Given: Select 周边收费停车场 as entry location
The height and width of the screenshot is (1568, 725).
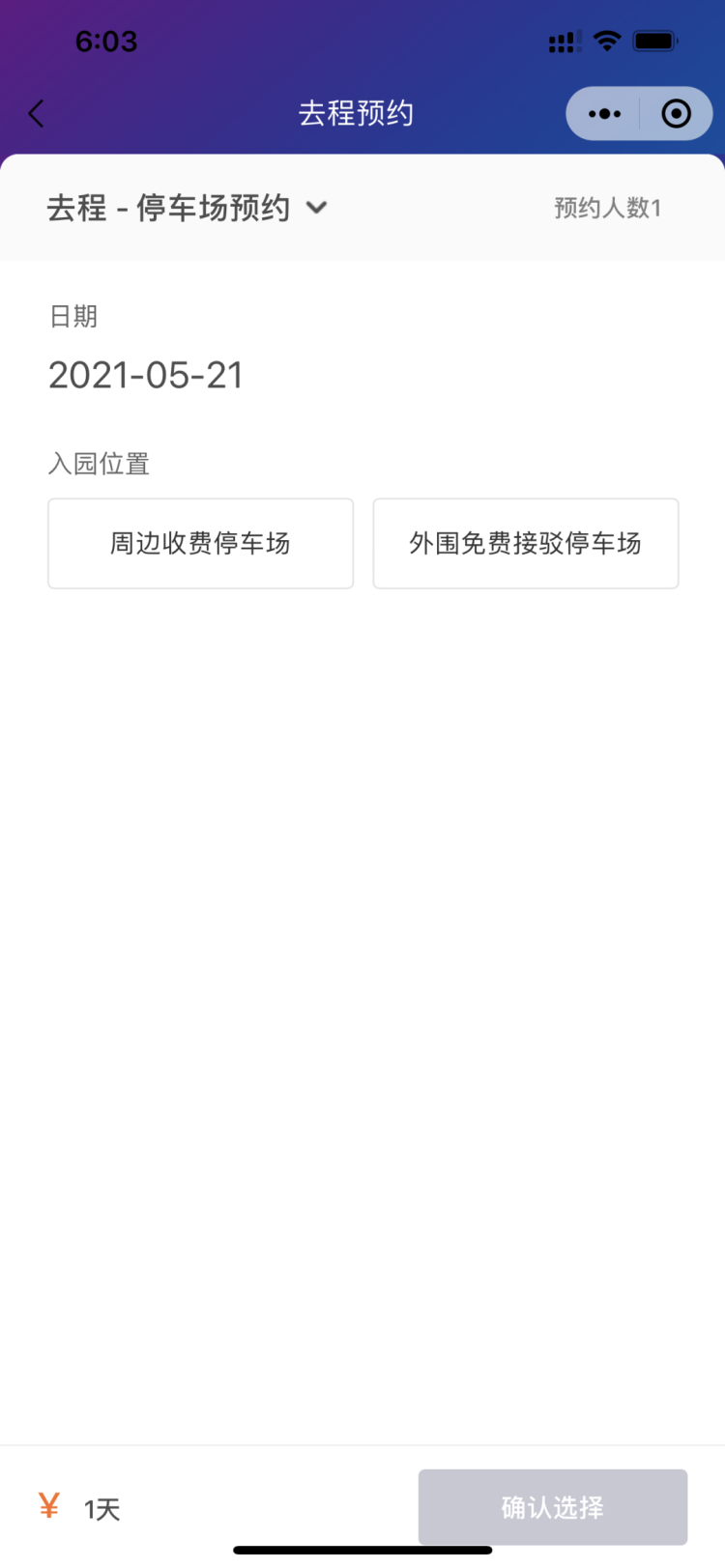Looking at the screenshot, I should [x=200, y=543].
